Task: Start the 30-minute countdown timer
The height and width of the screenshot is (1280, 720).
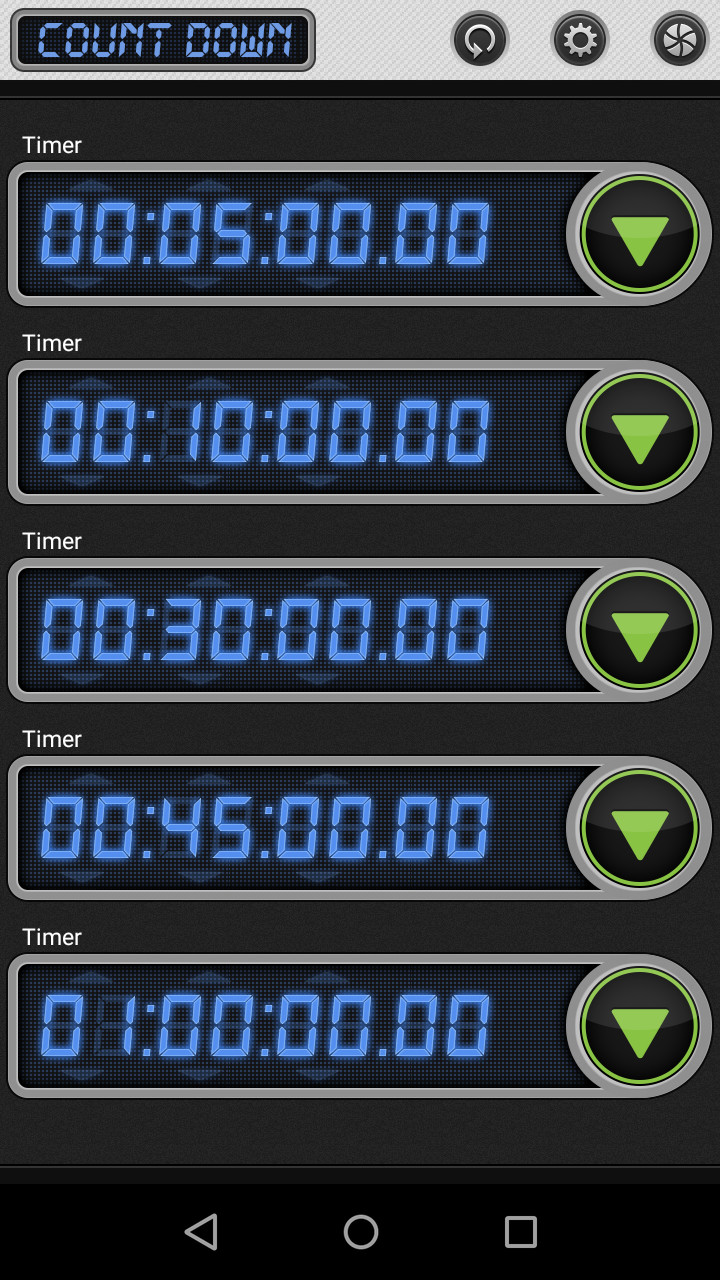Action: tap(639, 630)
